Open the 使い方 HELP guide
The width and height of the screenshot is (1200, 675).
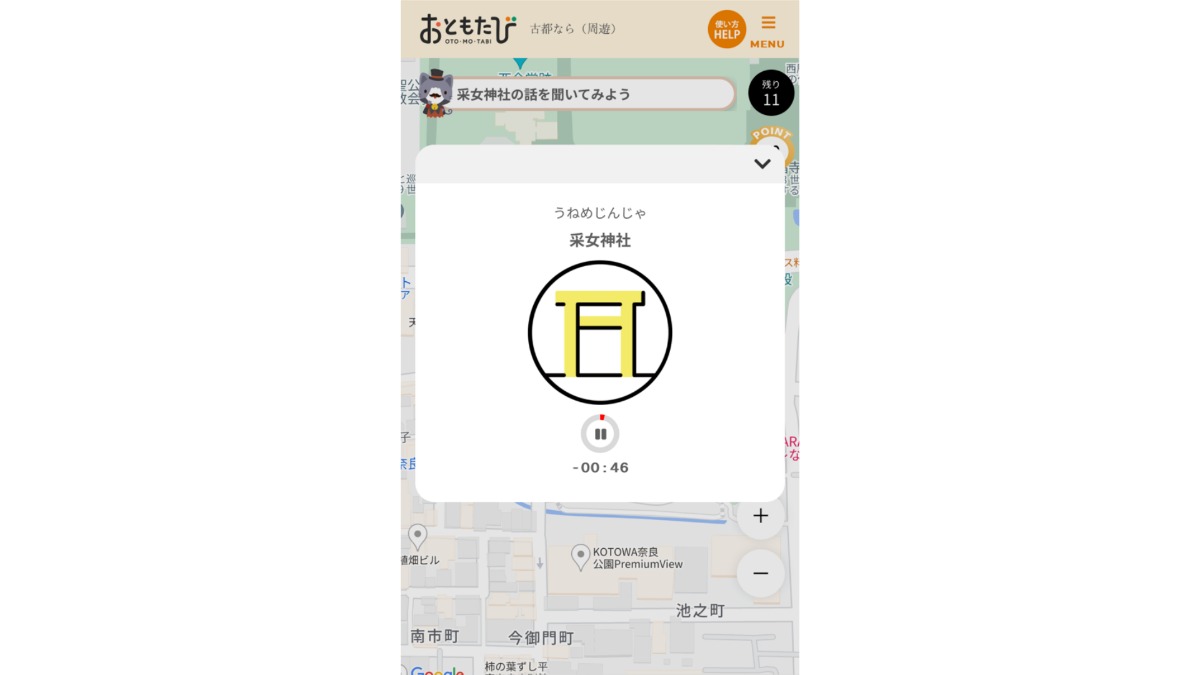(x=727, y=29)
